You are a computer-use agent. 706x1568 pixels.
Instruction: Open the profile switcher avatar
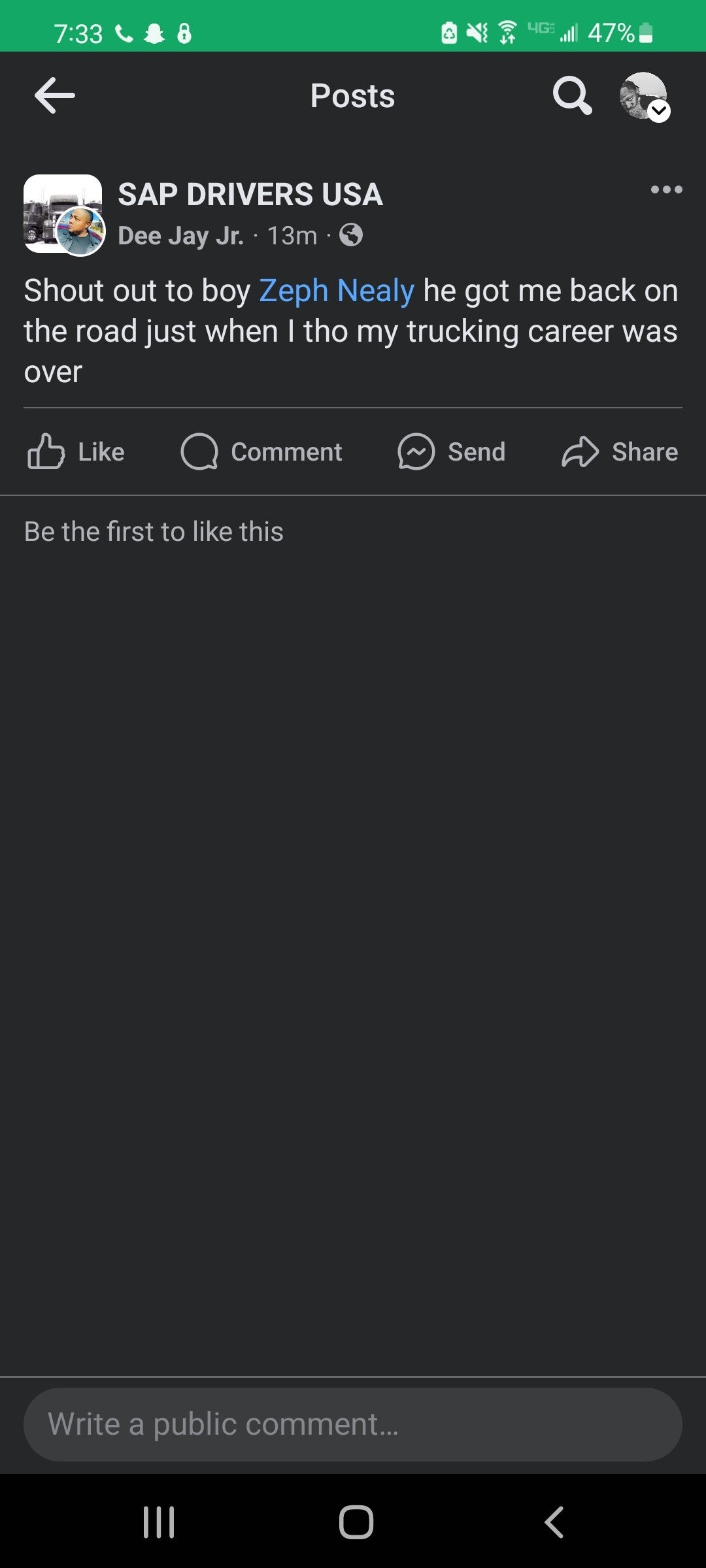tap(644, 96)
